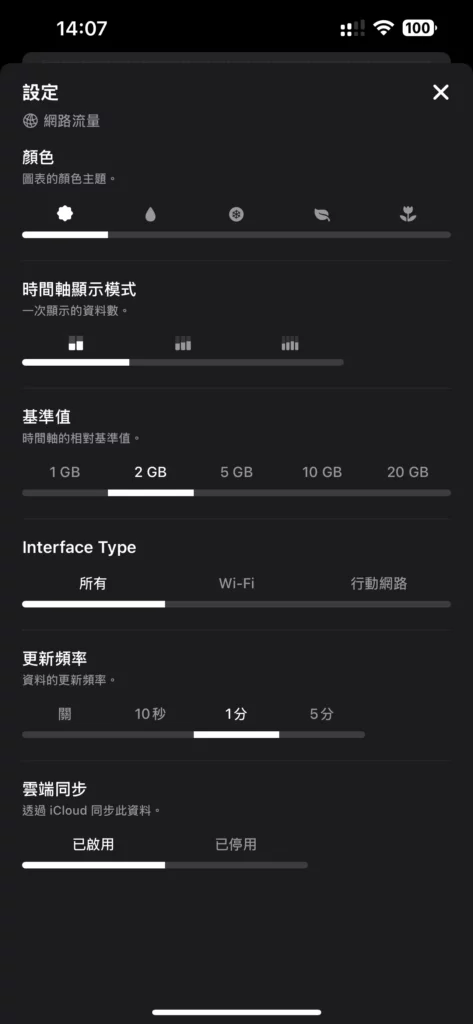Screen dimensions: 473x1024
Task: Select the water drop color theme
Action: click(150, 214)
